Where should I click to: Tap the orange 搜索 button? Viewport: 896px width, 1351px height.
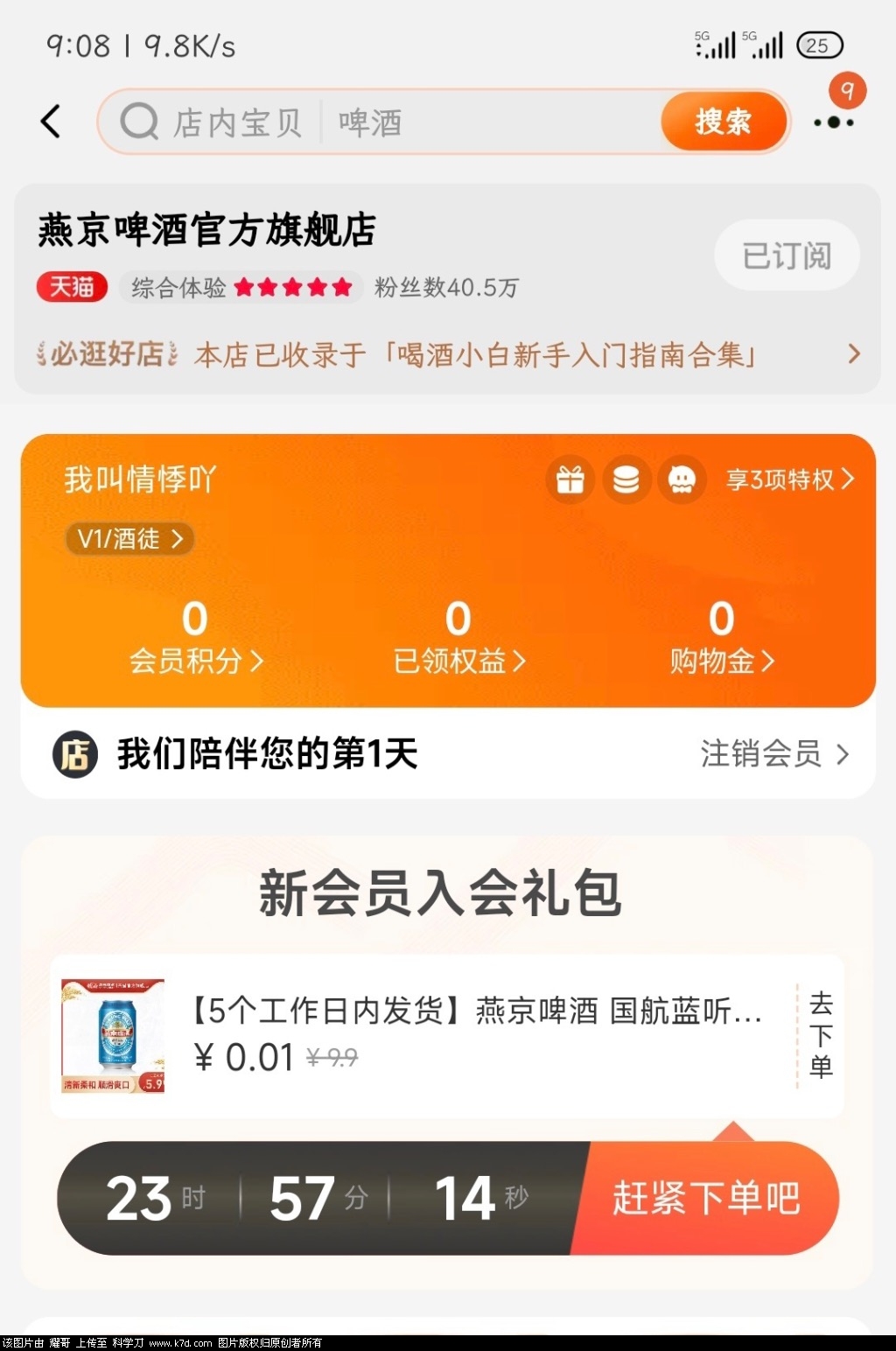(x=723, y=122)
